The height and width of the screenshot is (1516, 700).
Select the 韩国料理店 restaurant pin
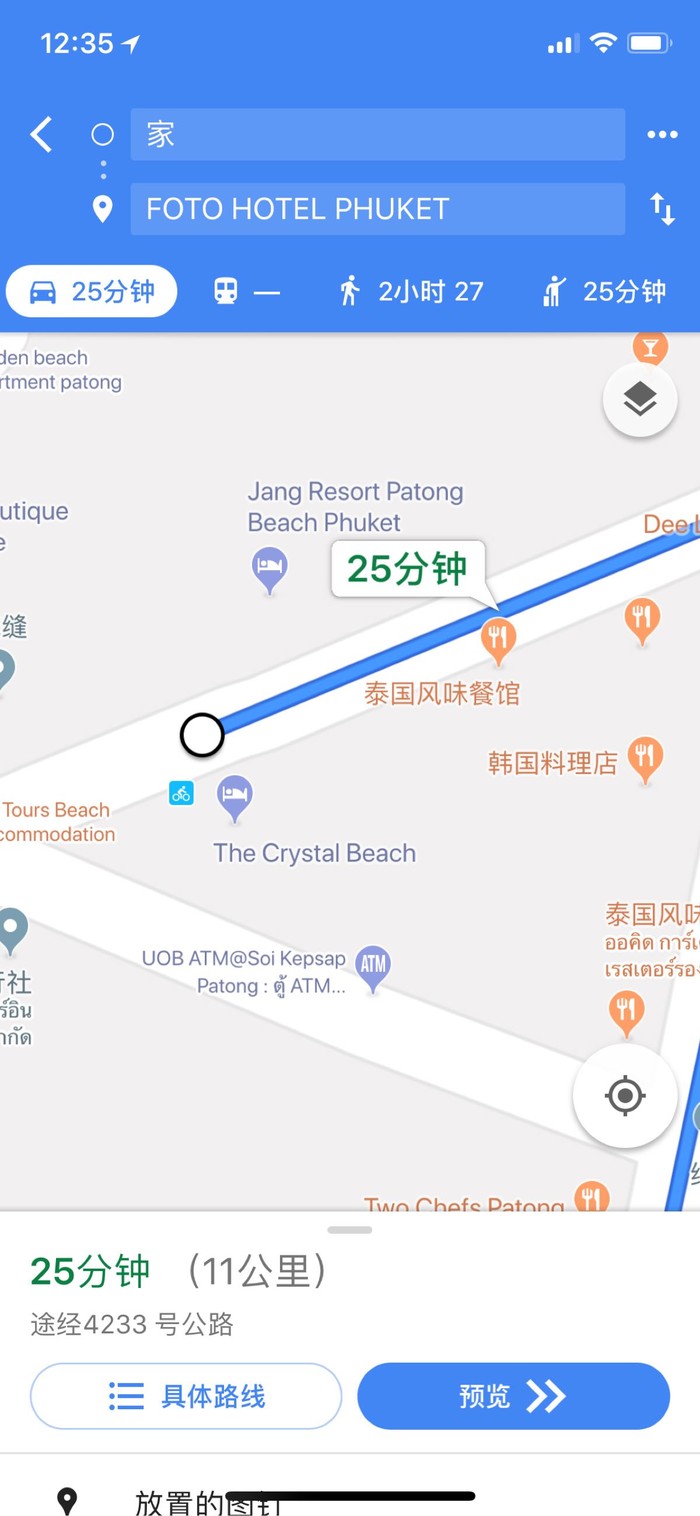(x=646, y=757)
